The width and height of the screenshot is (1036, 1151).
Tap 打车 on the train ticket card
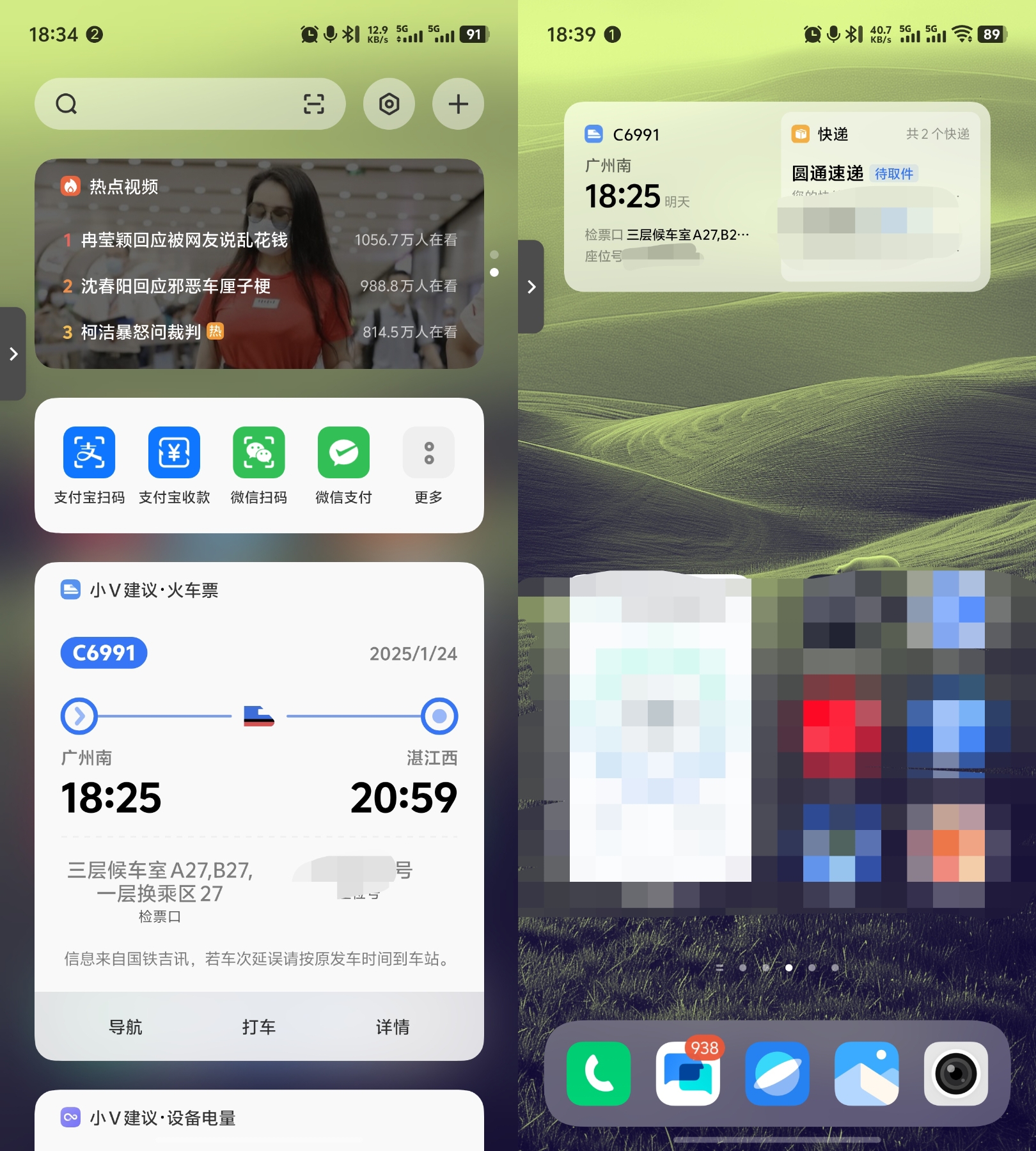coord(259,1027)
